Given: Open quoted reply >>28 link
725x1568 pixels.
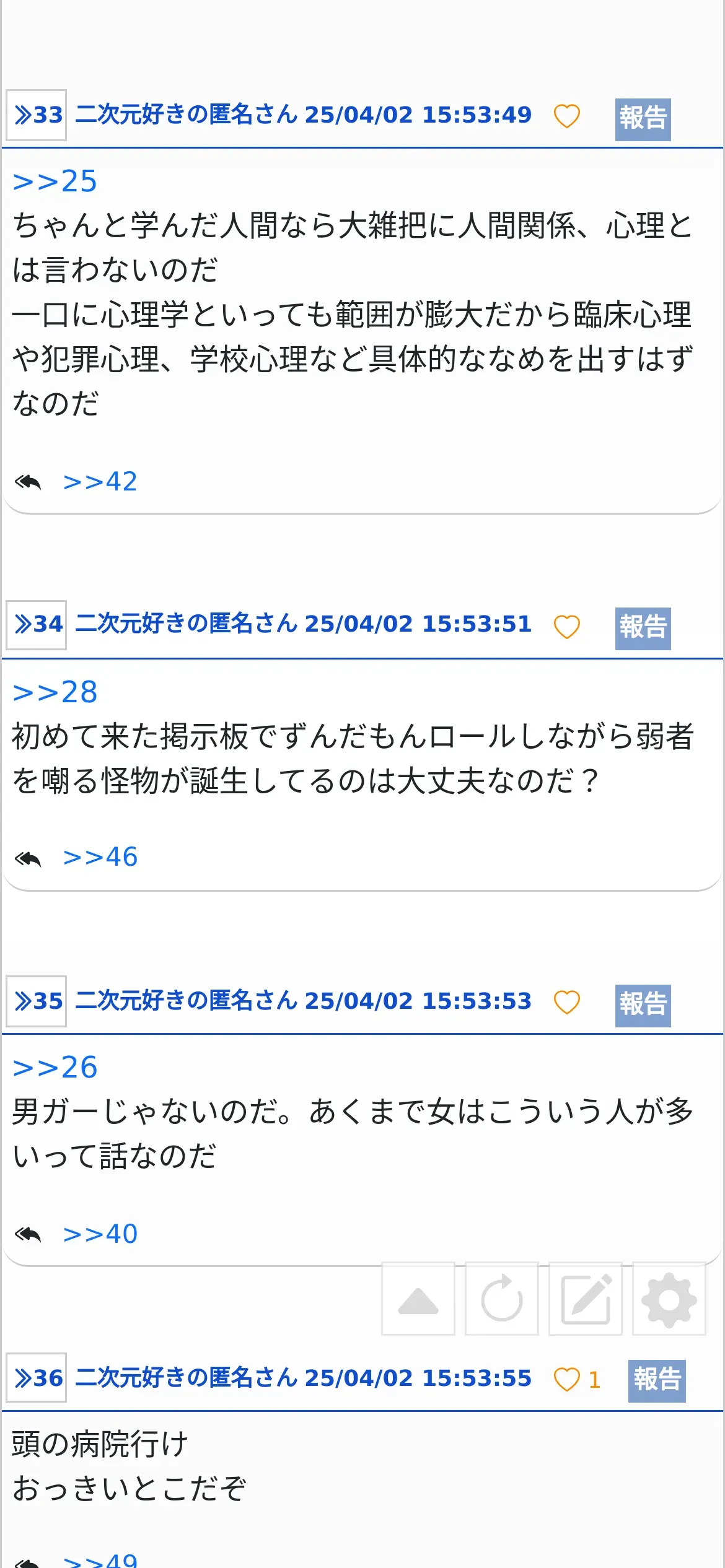Looking at the screenshot, I should coord(55,692).
